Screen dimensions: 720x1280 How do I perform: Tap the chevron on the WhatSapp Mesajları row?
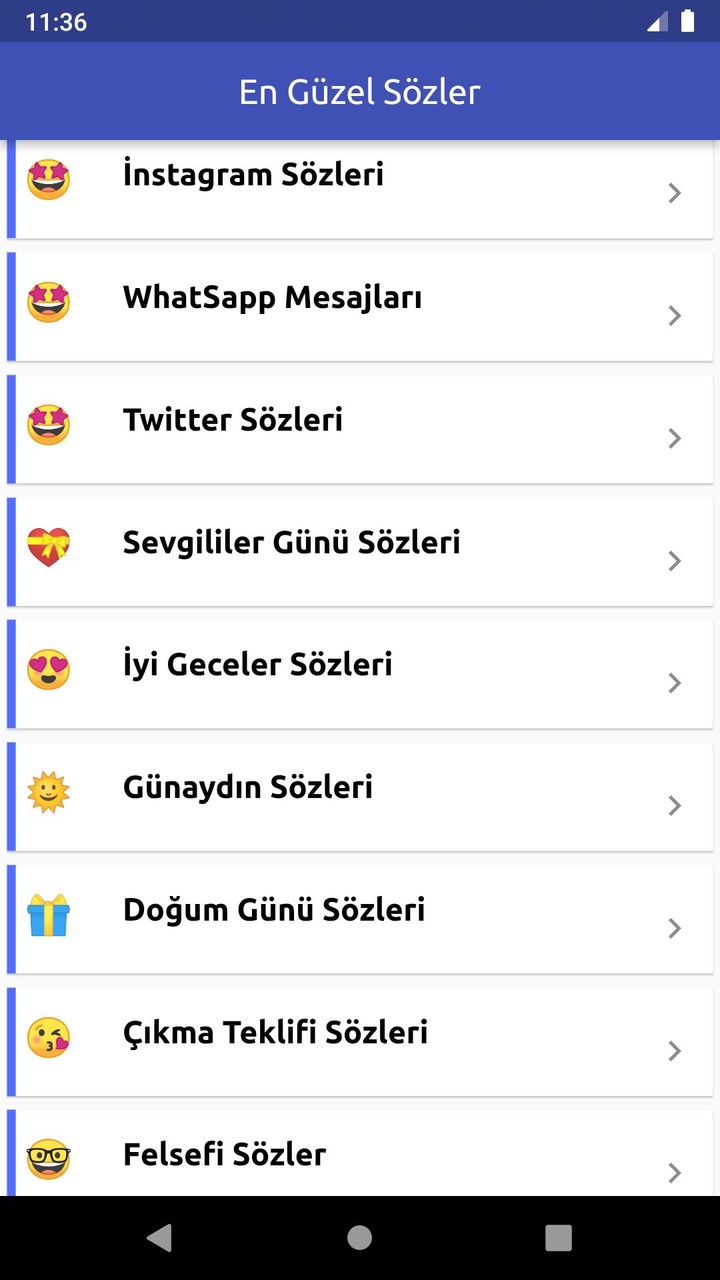(x=674, y=316)
